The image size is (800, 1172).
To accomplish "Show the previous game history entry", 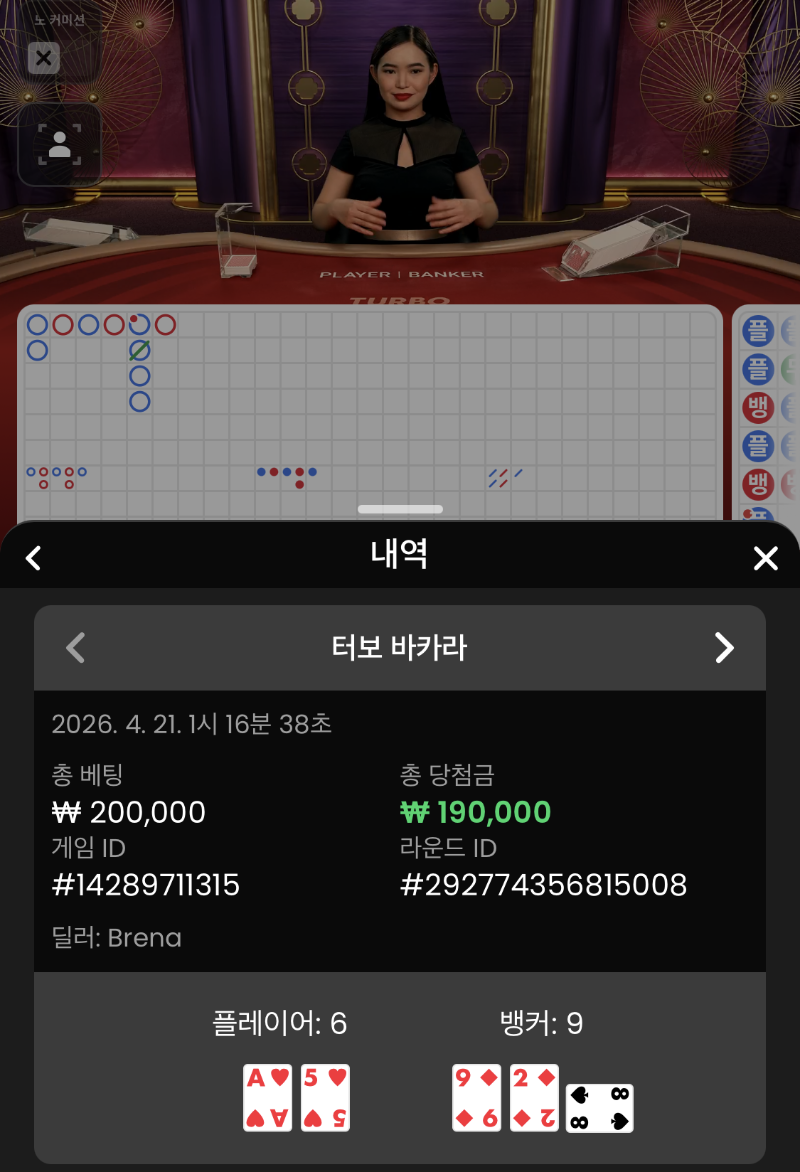I will pos(75,648).
